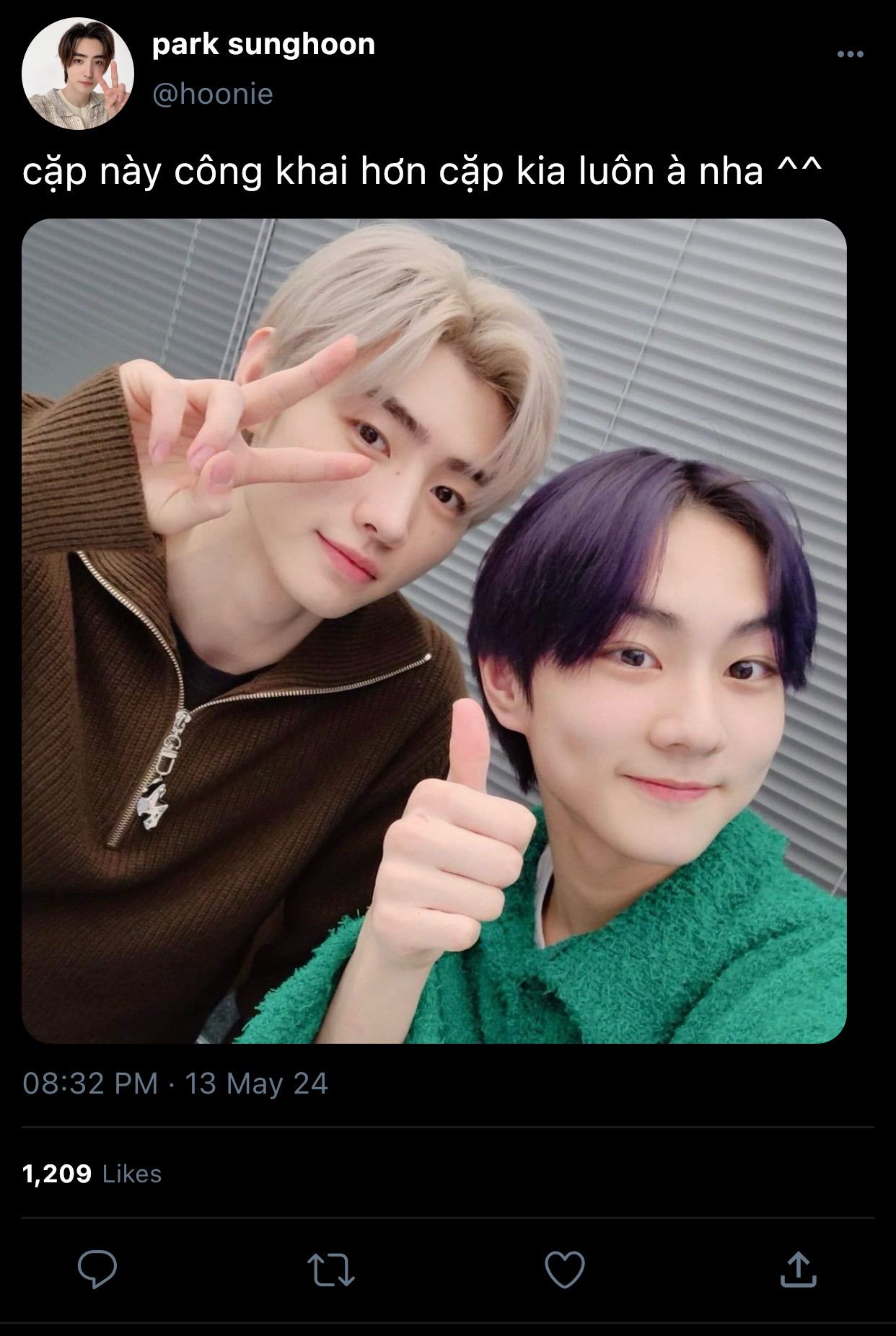Open the @hoonie handle profile
This screenshot has height=1336, width=896.
coord(213,95)
